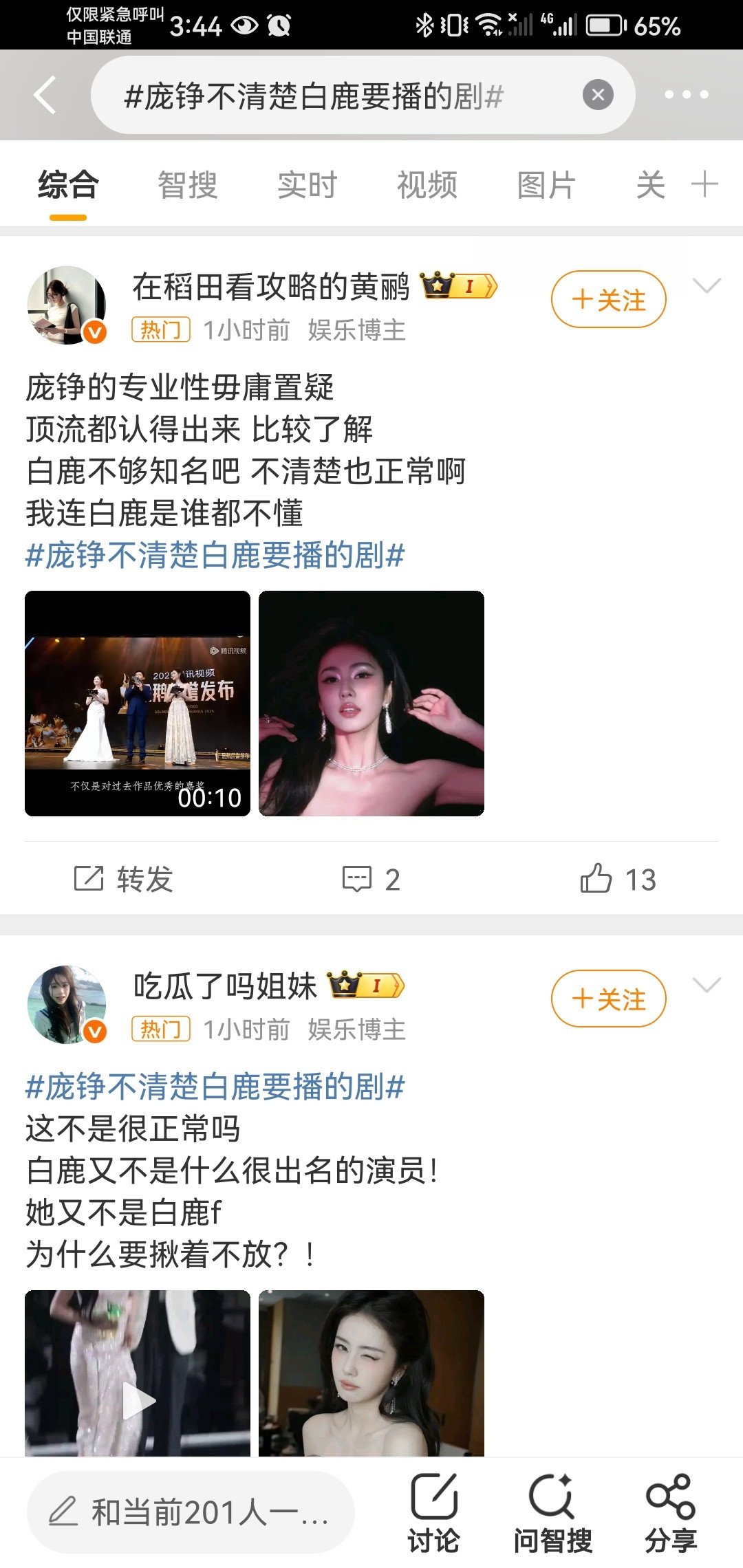Switch to the 视频 tab
This screenshot has width=743, height=1568.
(x=427, y=184)
